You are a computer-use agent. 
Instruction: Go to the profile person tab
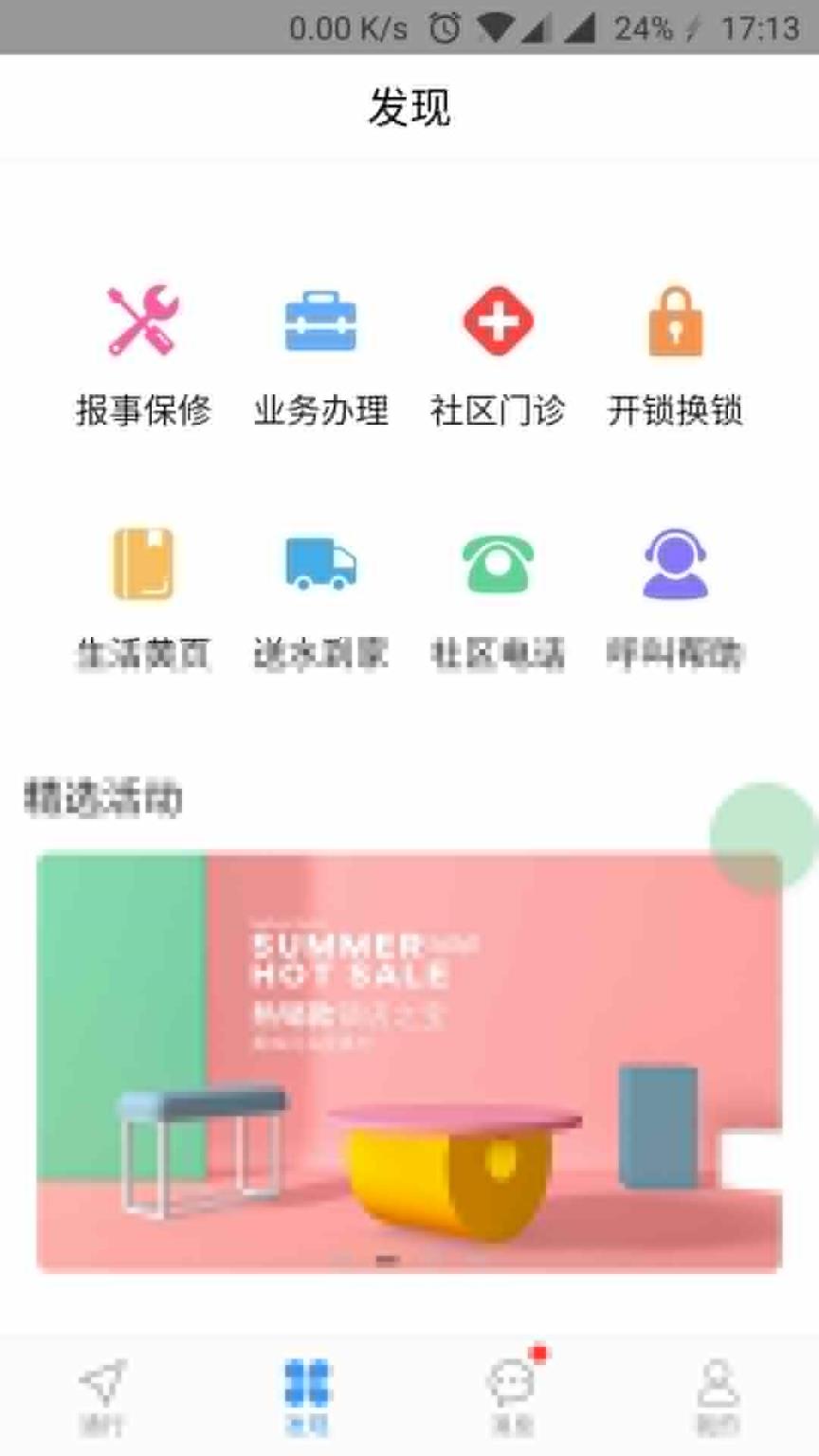click(718, 1395)
